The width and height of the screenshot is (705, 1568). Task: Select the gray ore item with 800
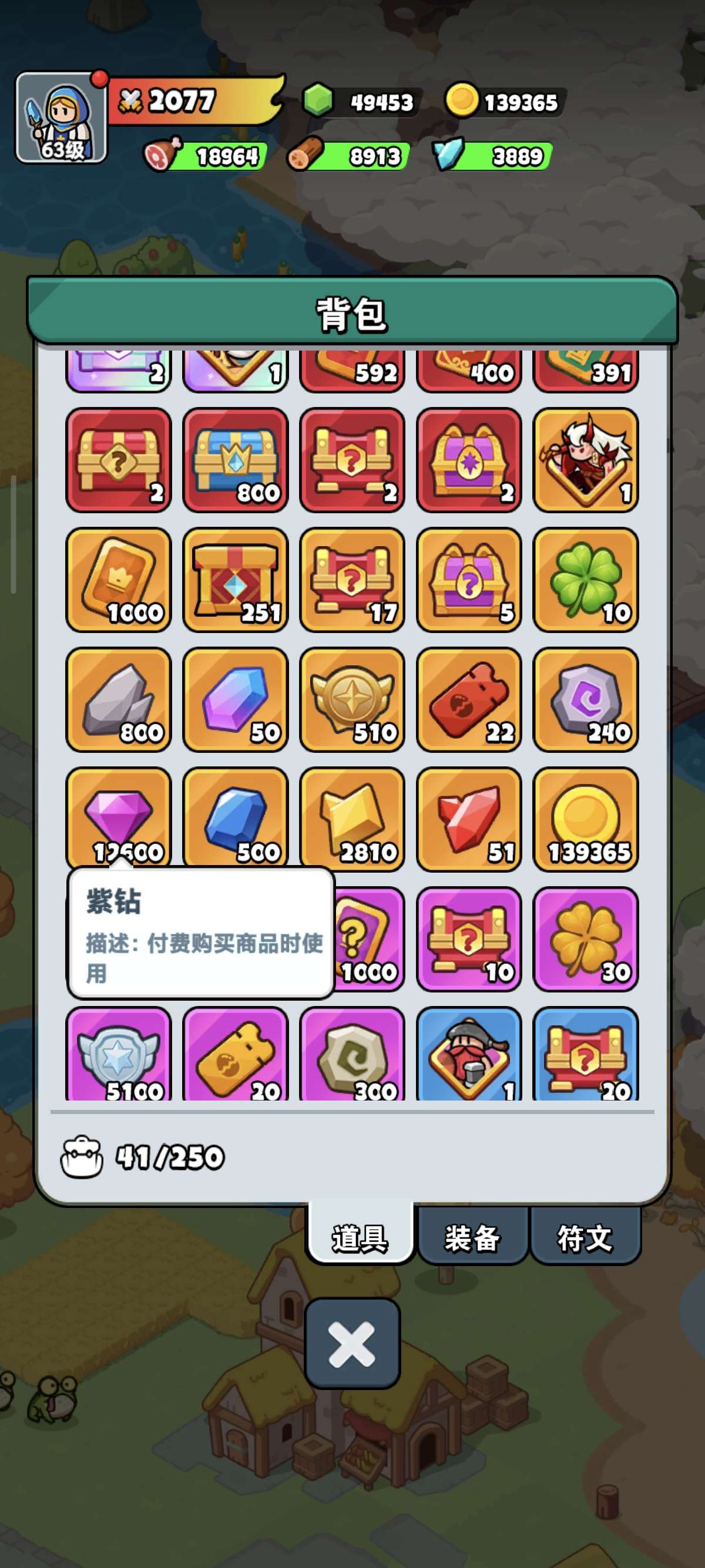point(119,699)
